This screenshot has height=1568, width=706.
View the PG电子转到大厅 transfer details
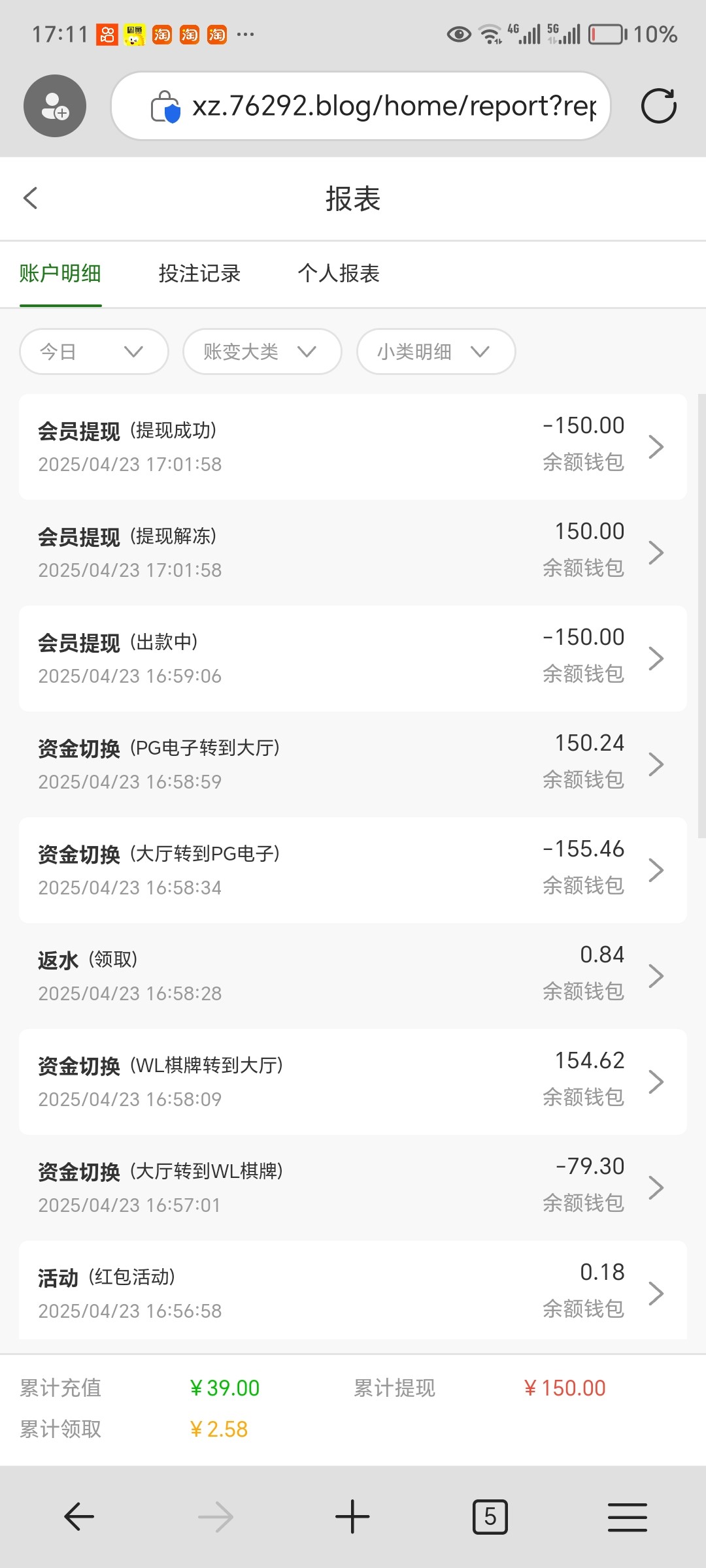(x=353, y=764)
